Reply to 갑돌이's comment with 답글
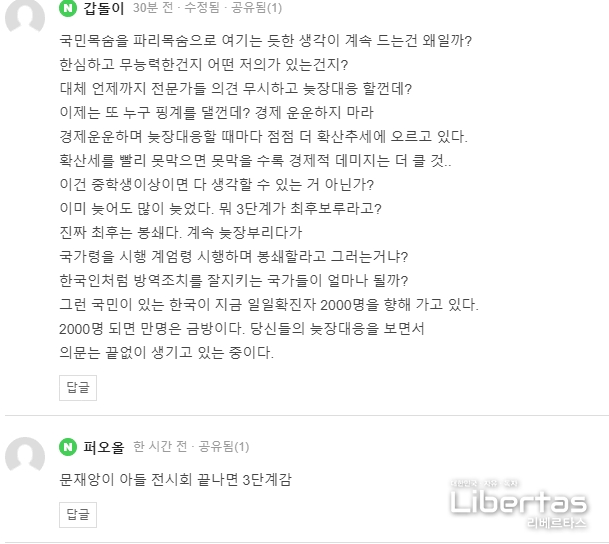609x544 pixels. [77, 386]
